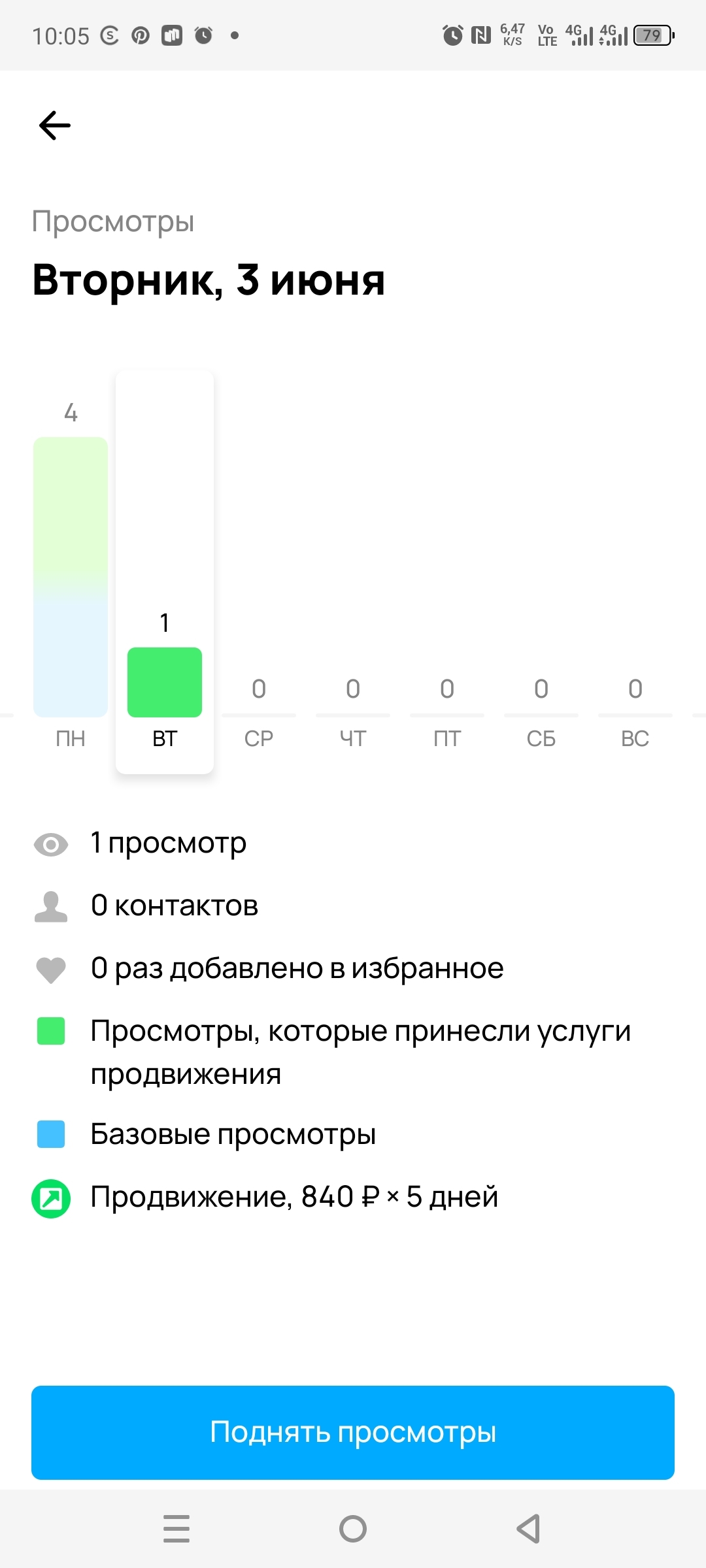Tap the highlighted ВТ bar
This screenshot has width=706, height=1568.
tap(165, 682)
